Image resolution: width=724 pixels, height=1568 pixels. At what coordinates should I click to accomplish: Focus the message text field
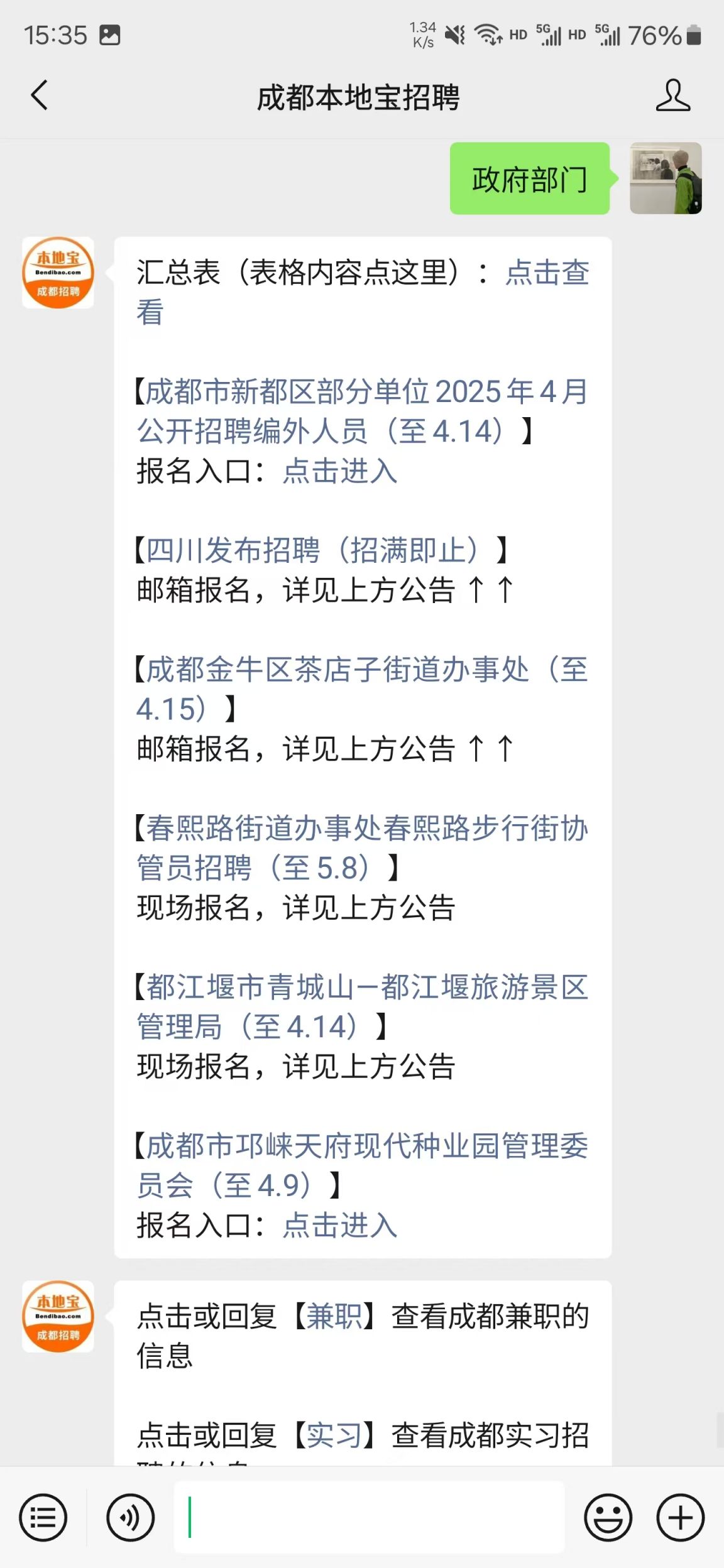[x=369, y=1518]
